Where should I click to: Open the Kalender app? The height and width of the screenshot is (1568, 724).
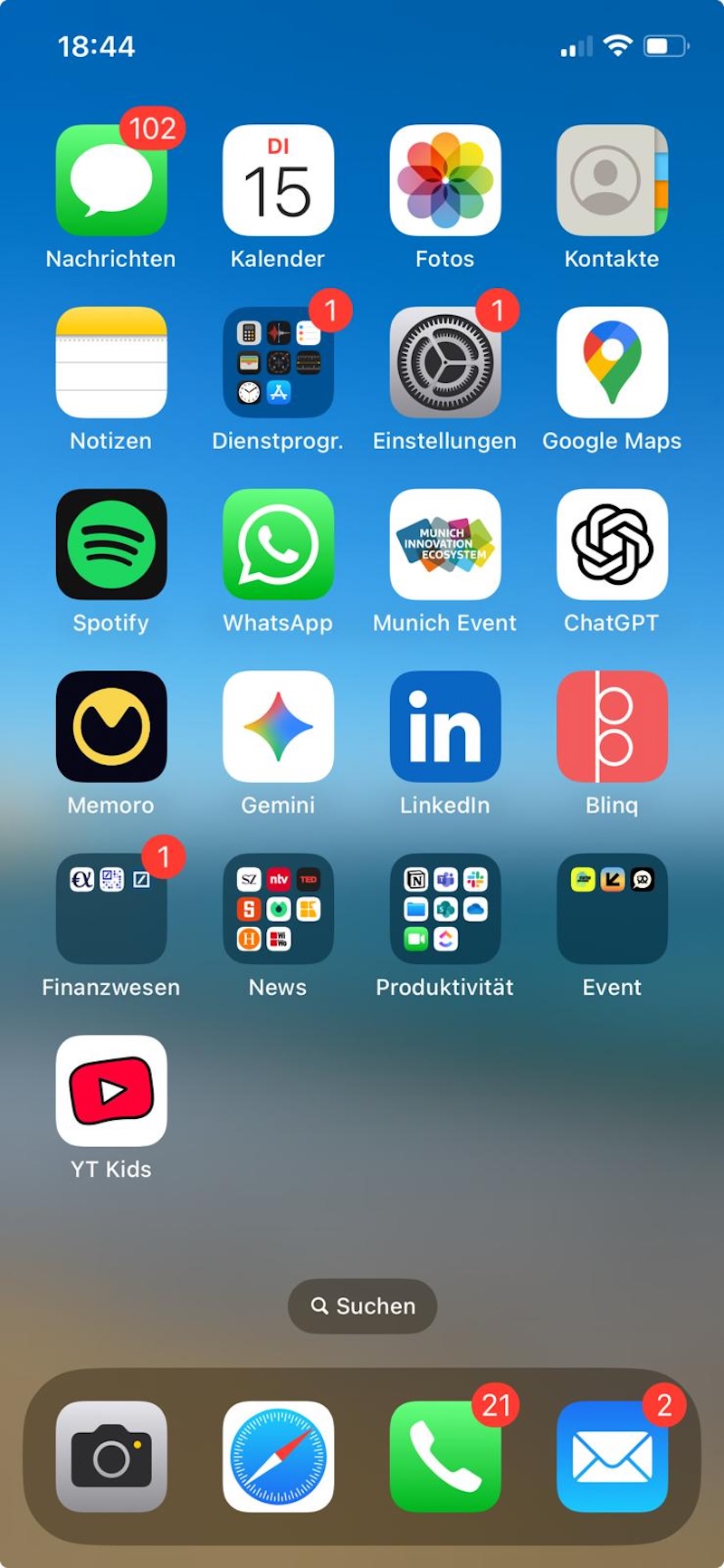pyautogui.click(x=278, y=181)
